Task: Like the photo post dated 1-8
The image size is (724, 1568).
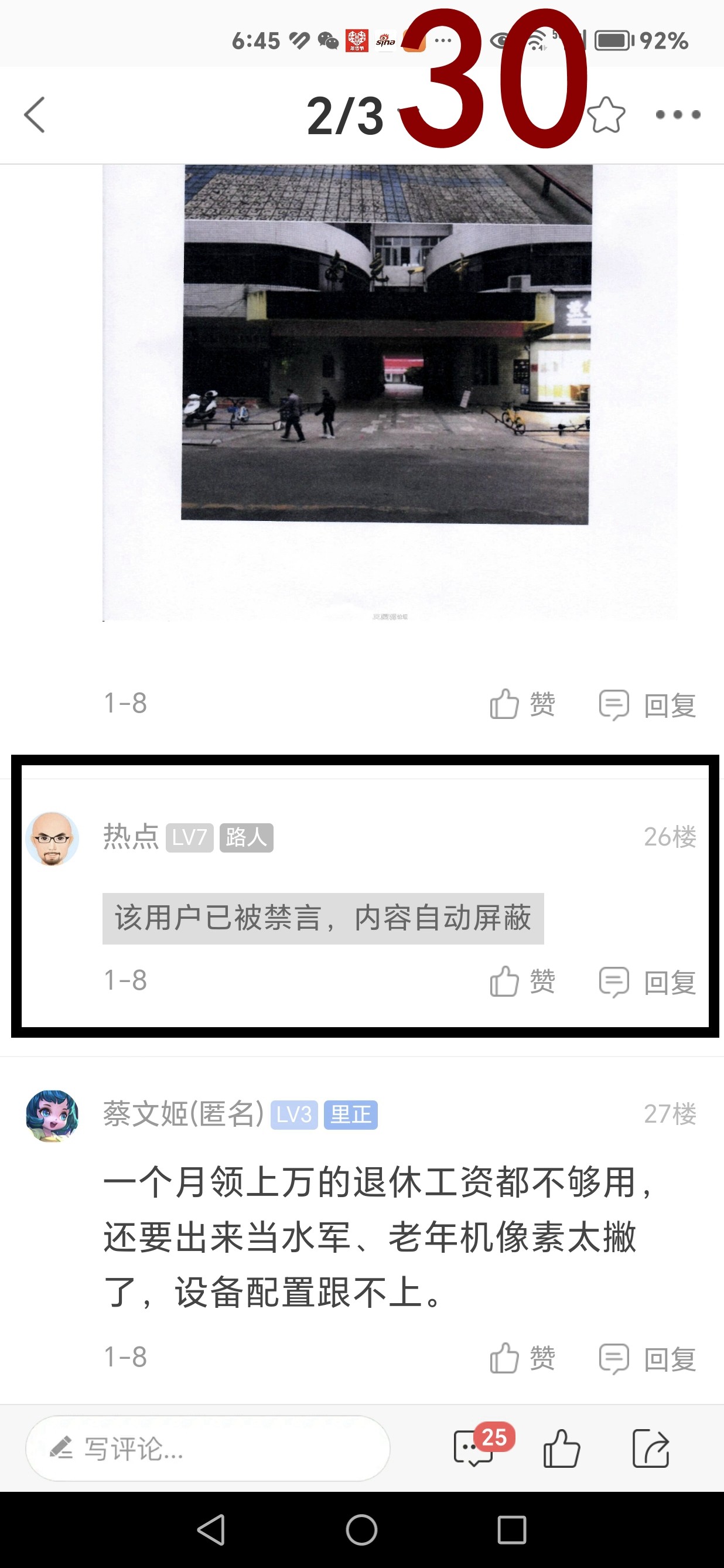Action: 522,705
